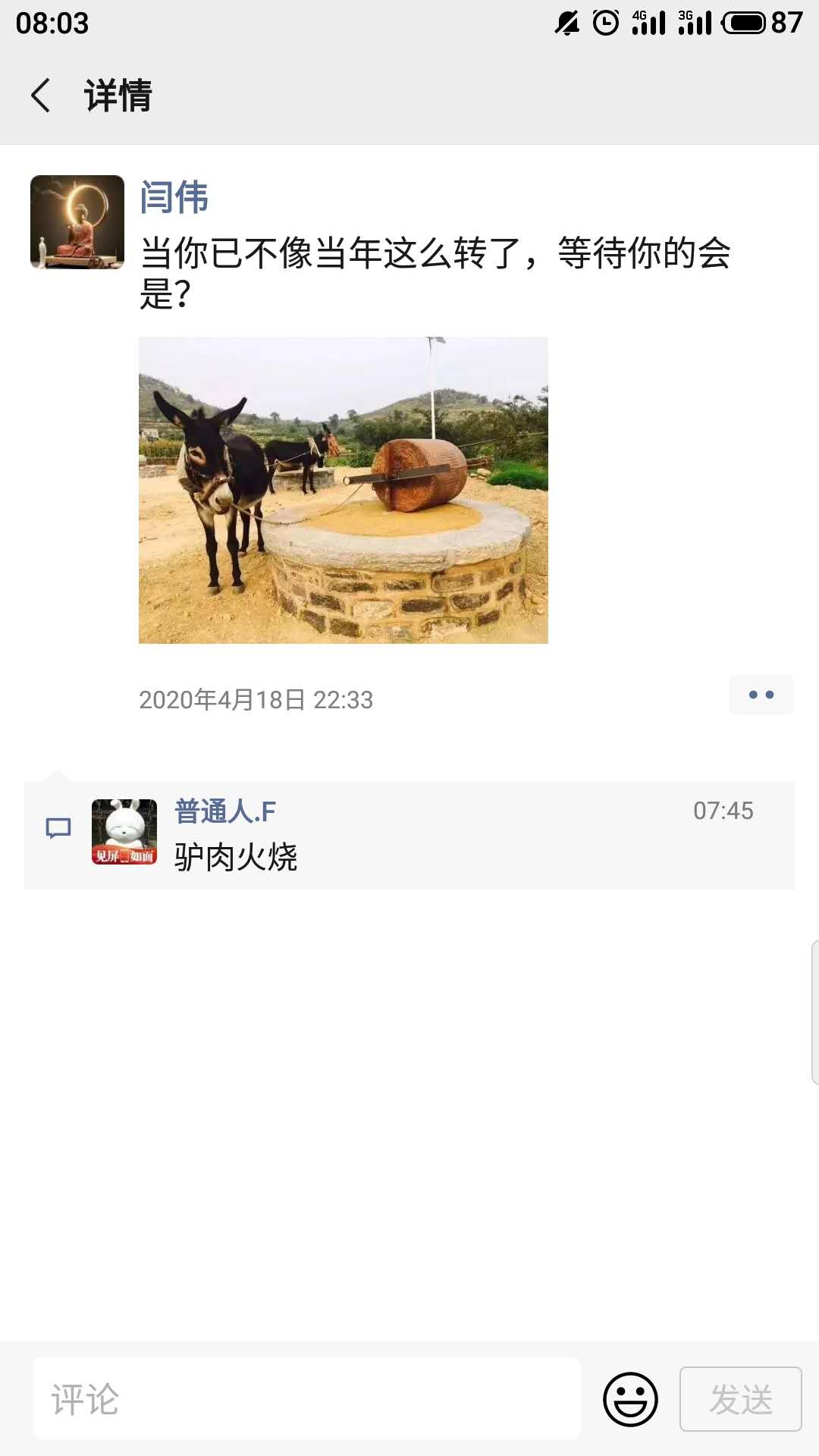Reply to the 驴肉火烧 comment
Screen dimensions: 819x1456
coord(236,858)
